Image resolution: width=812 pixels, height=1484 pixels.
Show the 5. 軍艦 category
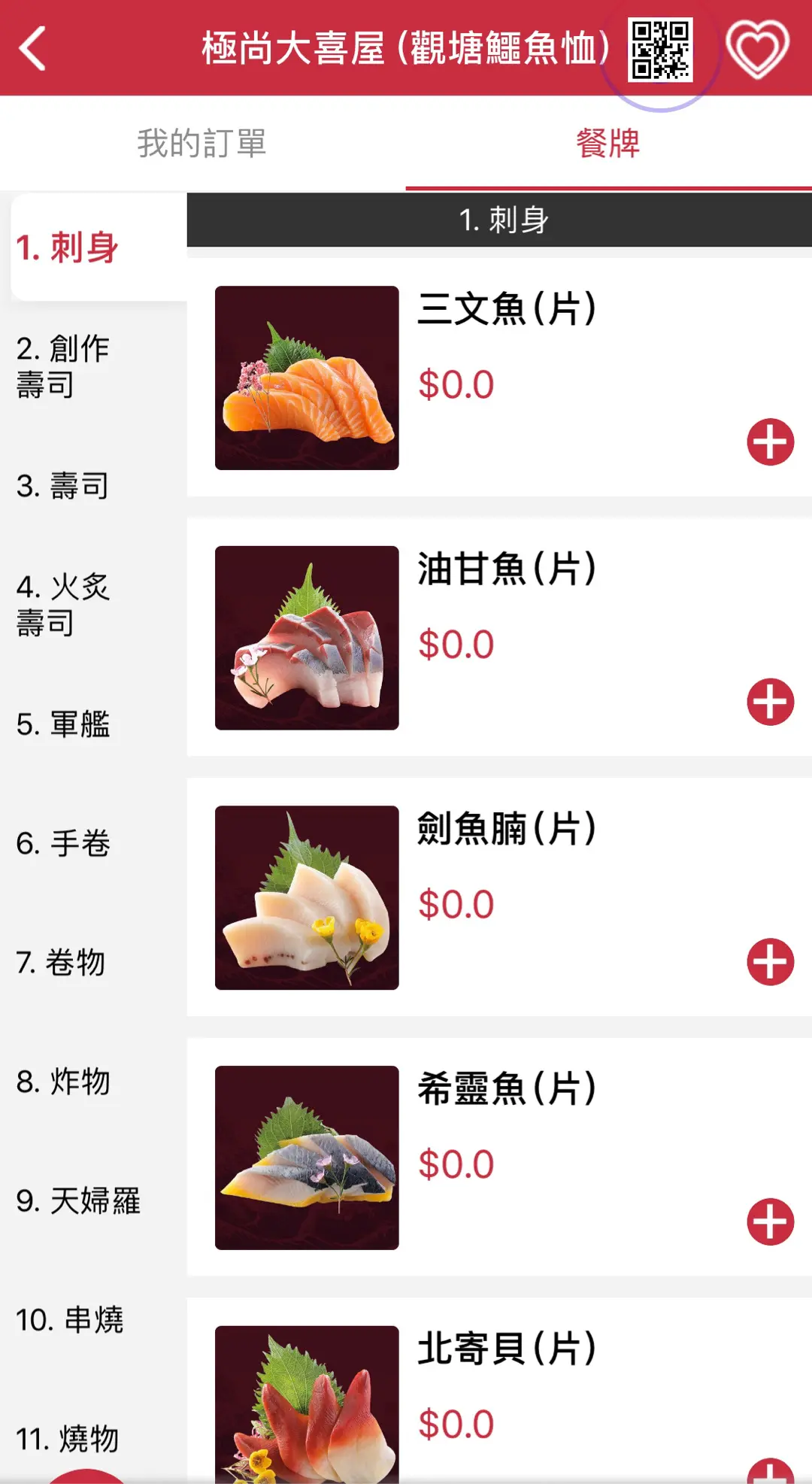pyautogui.click(x=63, y=724)
